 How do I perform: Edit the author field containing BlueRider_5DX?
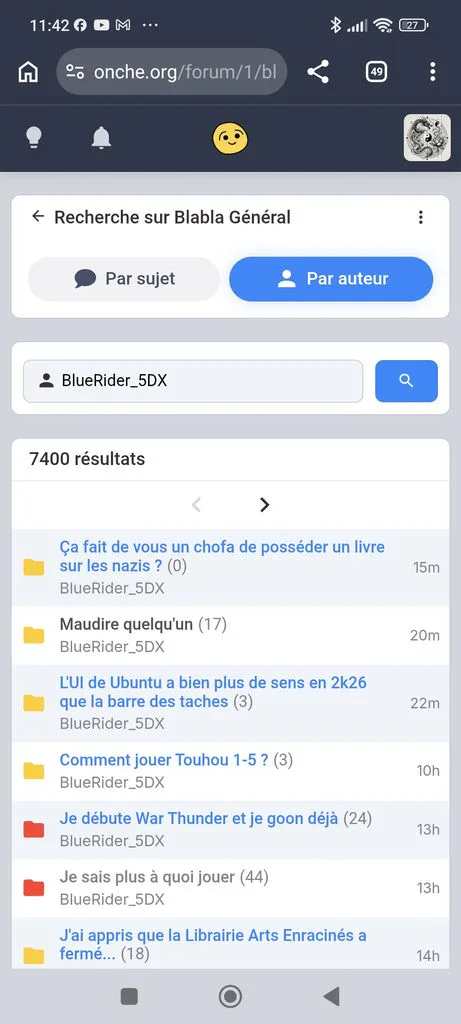[x=193, y=381]
